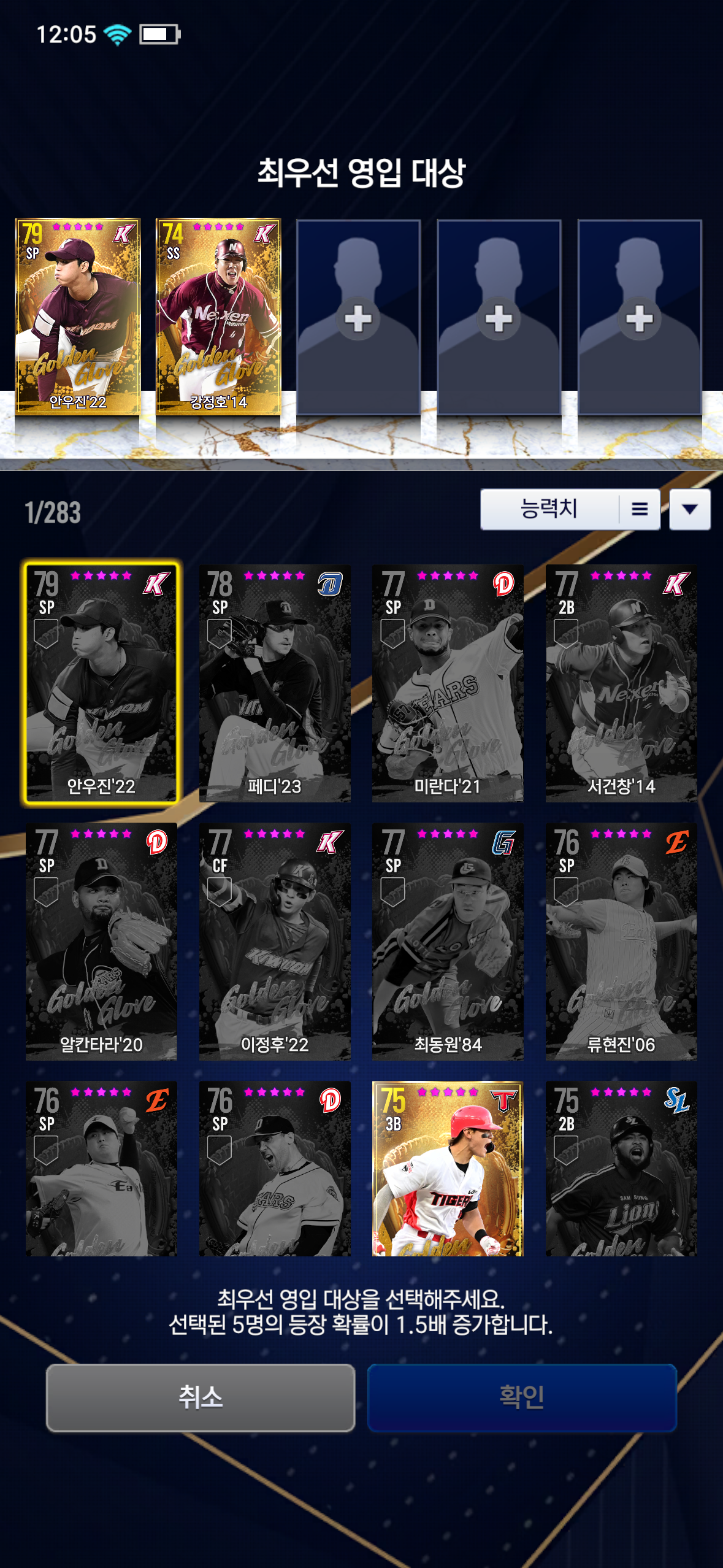
Task: Cancel with the 취소 button
Action: click(201, 1397)
